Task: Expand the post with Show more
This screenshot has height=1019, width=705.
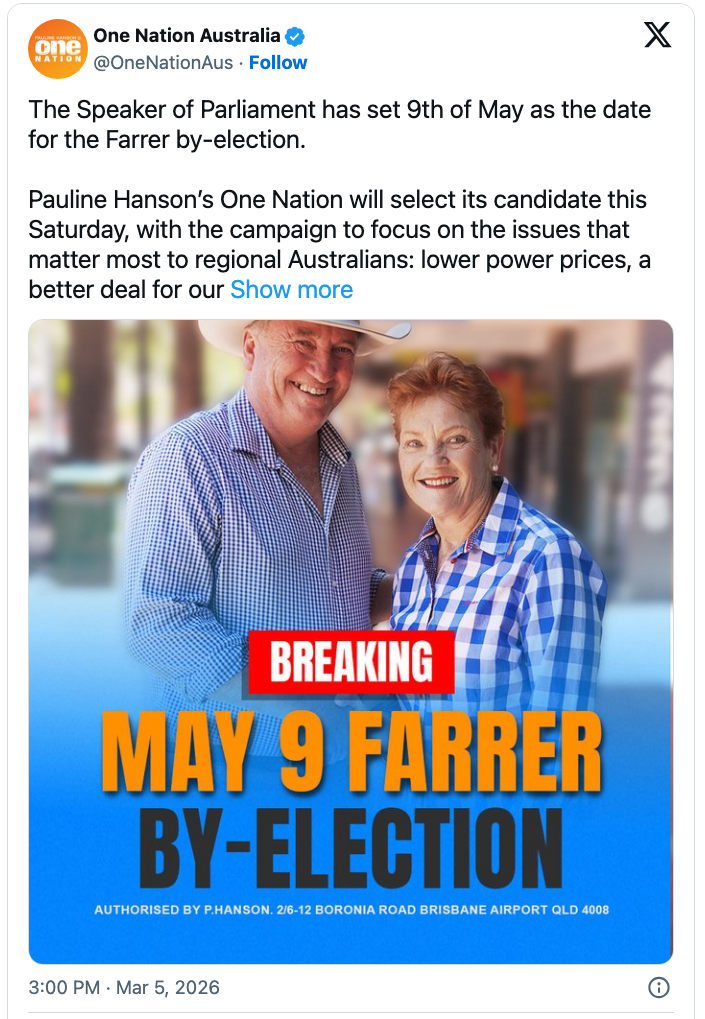Action: [291, 290]
